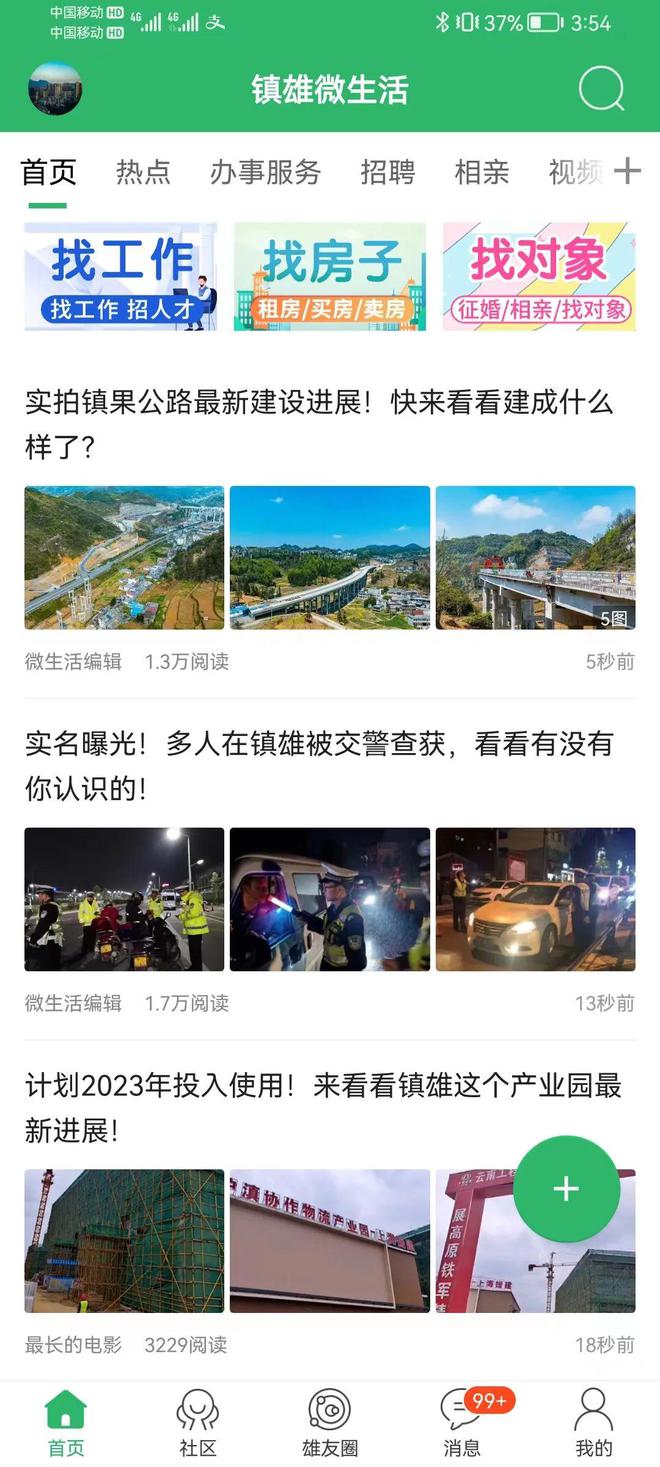Open the 找房子 banner

pyautogui.click(x=330, y=277)
